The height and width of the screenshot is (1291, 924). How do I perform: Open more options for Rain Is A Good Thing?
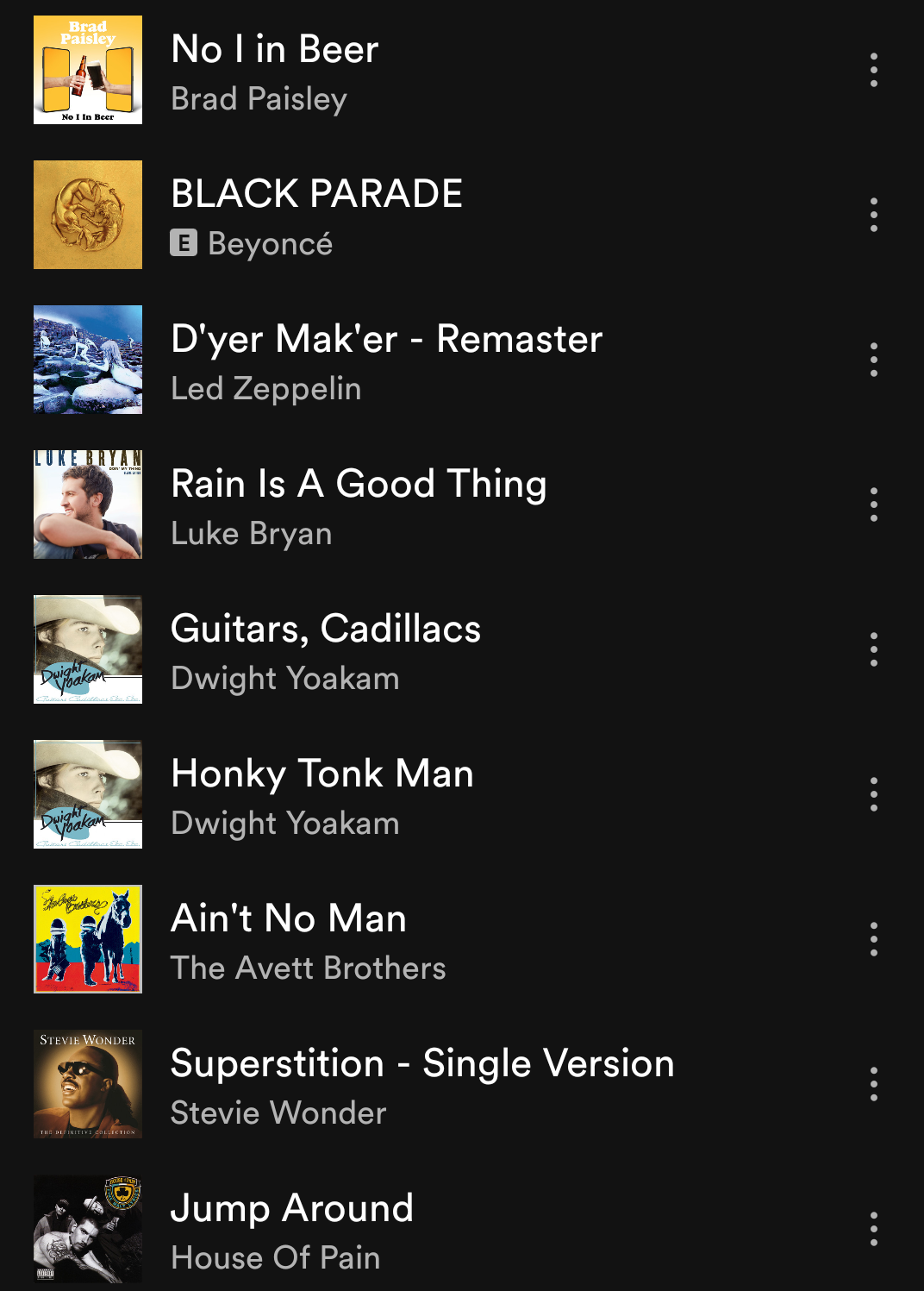[x=873, y=504]
